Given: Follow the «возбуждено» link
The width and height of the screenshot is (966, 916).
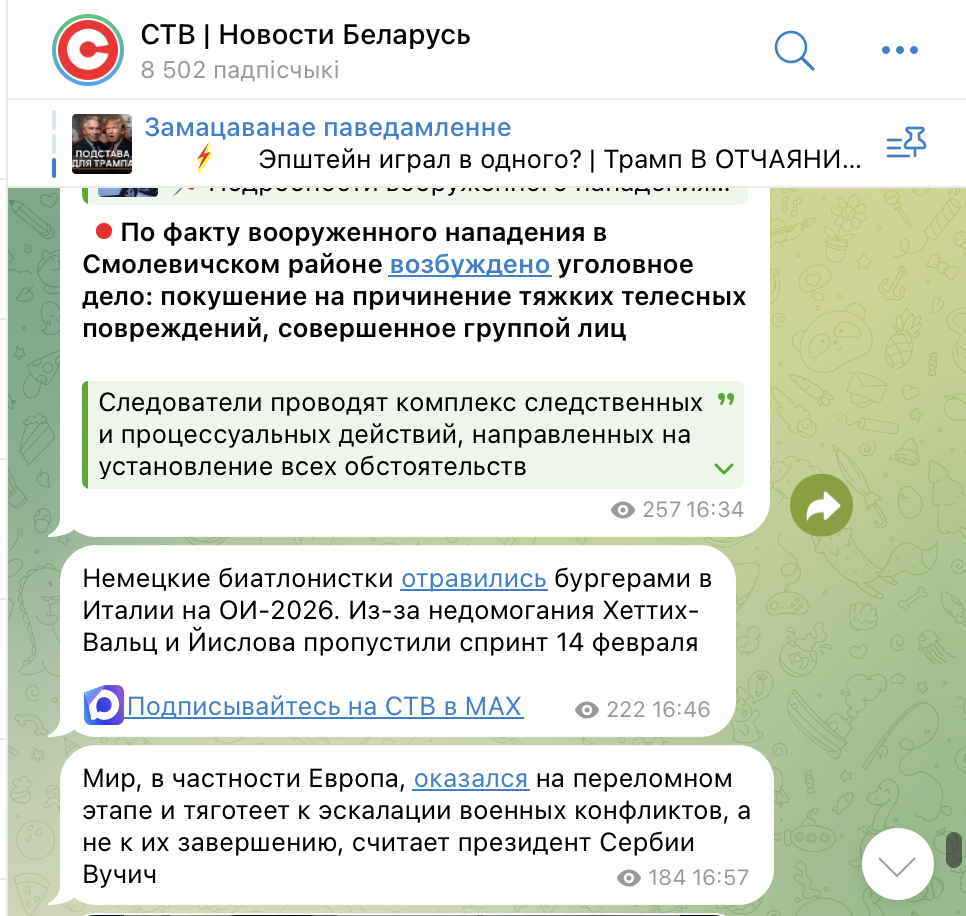Looking at the screenshot, I should [469, 265].
